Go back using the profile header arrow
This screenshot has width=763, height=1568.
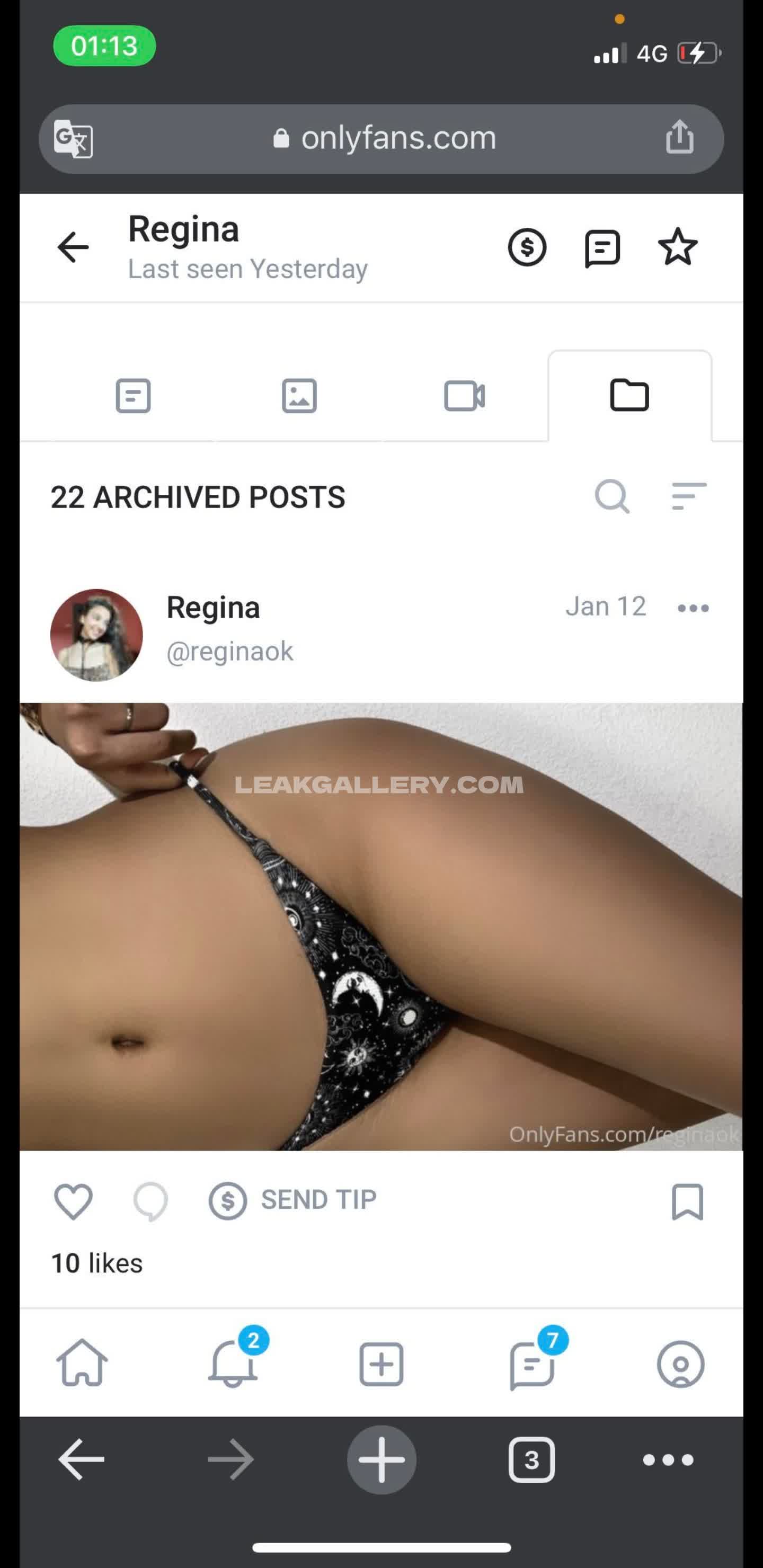click(73, 247)
